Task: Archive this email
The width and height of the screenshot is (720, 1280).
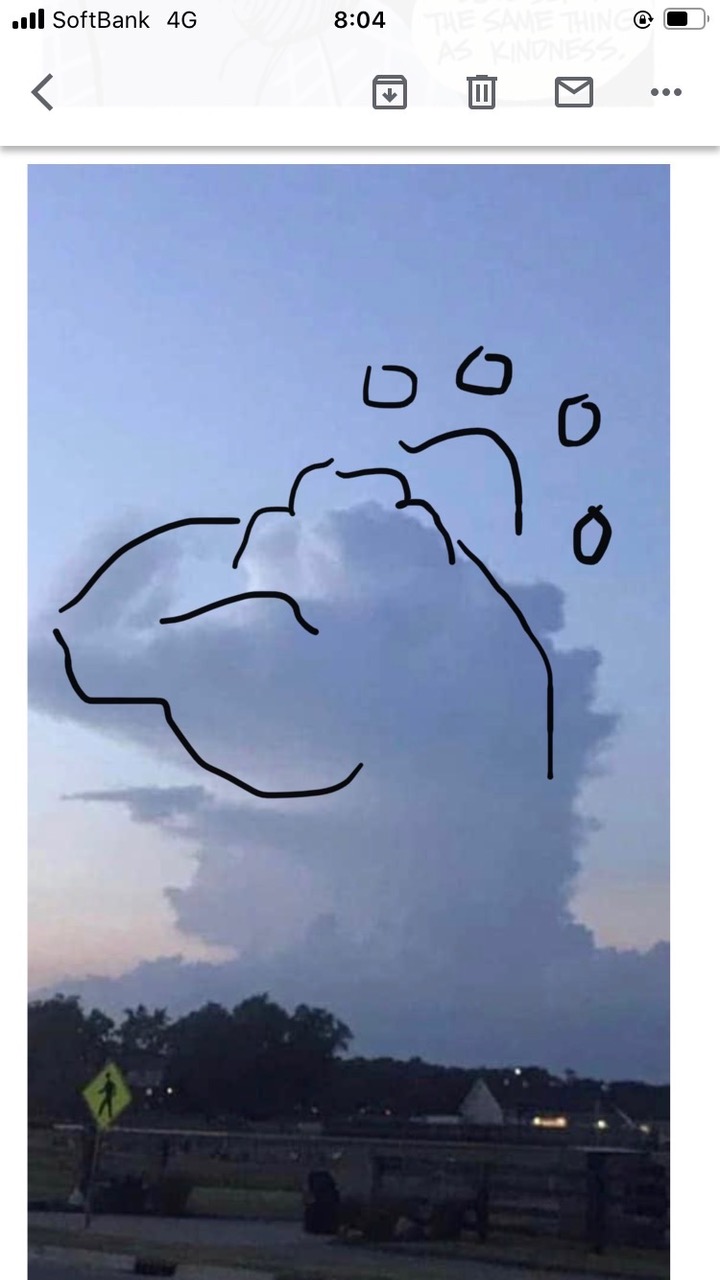Action: [389, 92]
